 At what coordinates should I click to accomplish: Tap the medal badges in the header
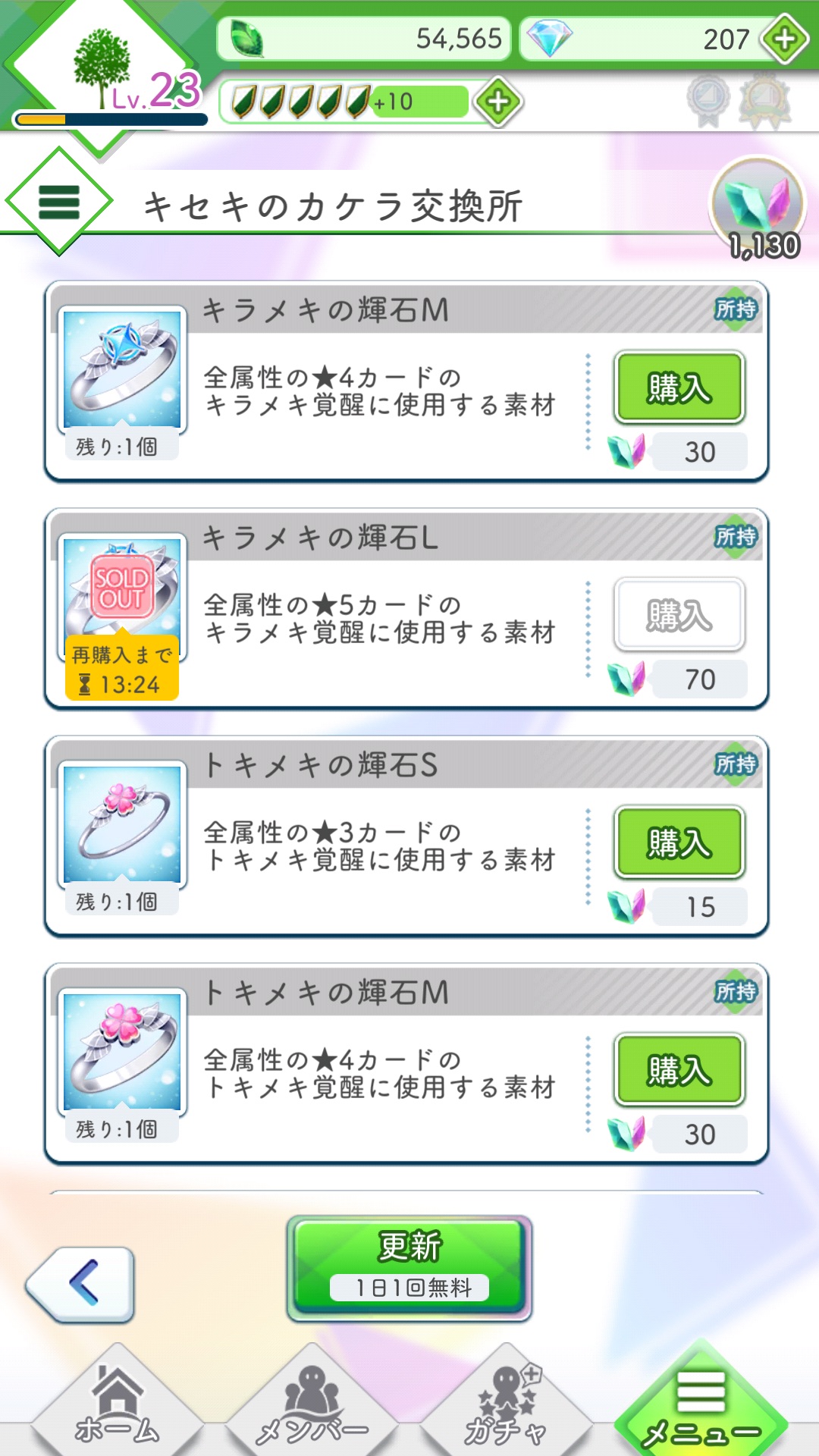[x=738, y=102]
